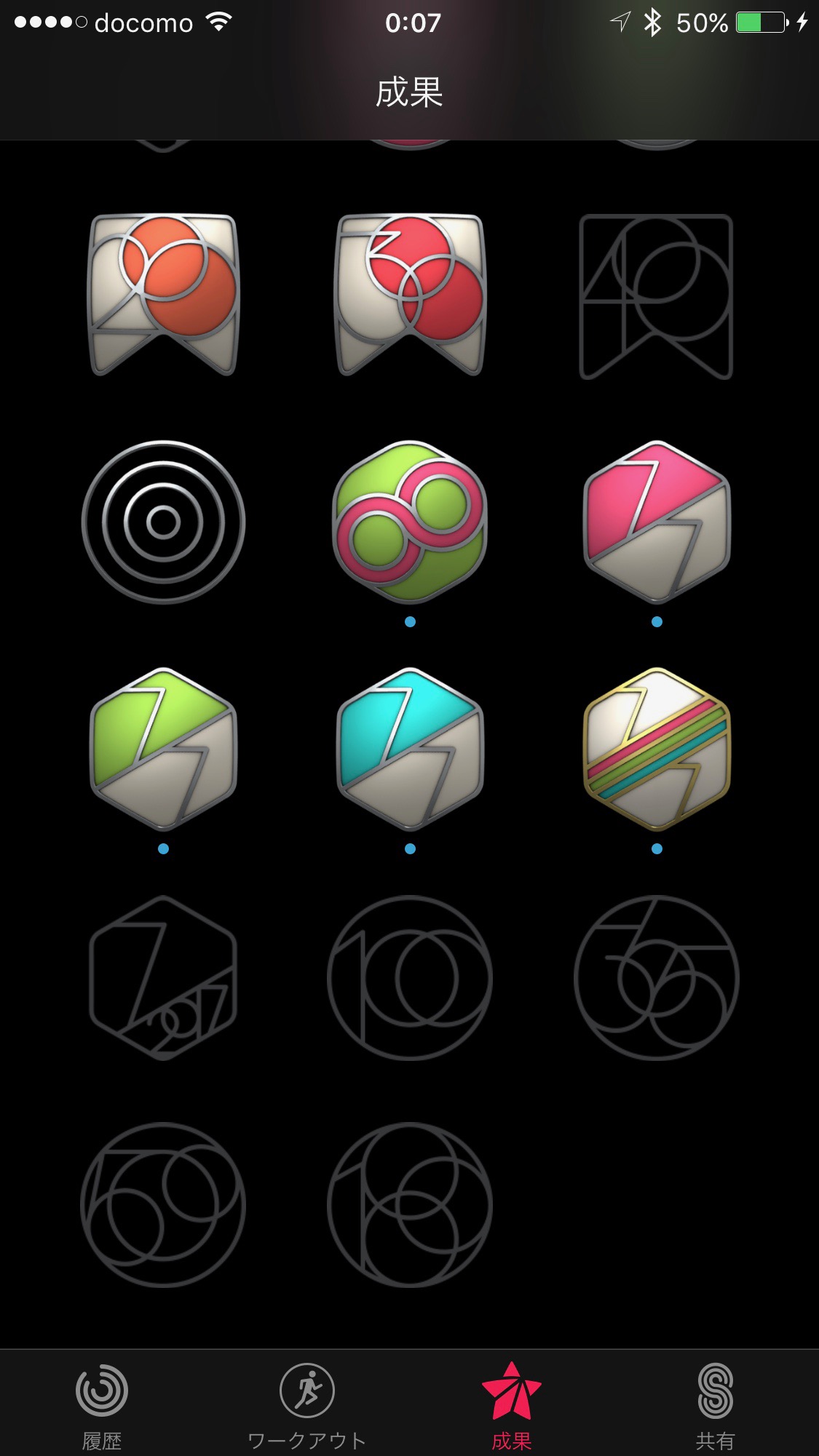Tap the locked 365 badge

[x=656, y=977]
